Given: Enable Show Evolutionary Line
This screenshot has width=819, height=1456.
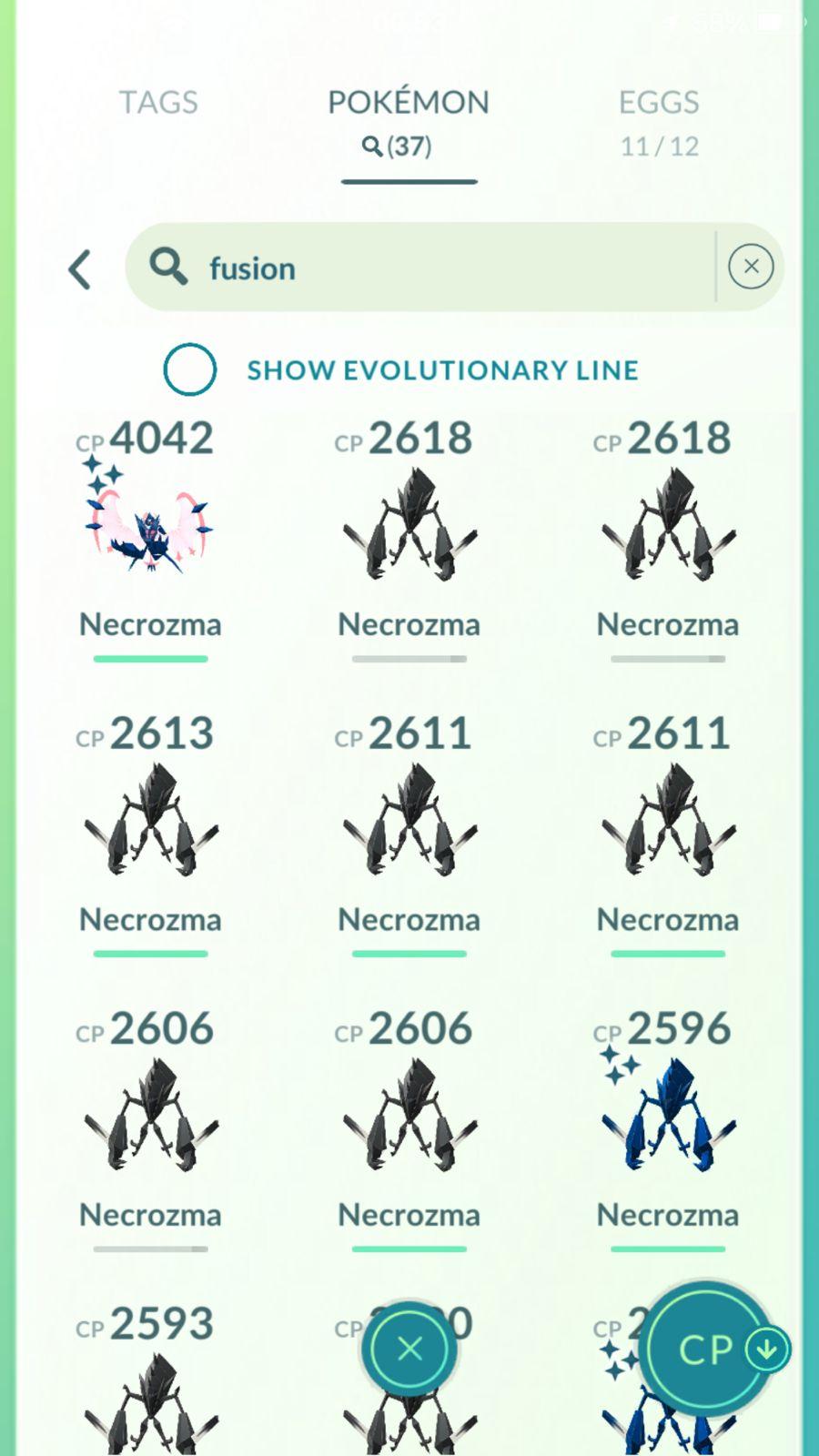Looking at the screenshot, I should pos(190,369).
